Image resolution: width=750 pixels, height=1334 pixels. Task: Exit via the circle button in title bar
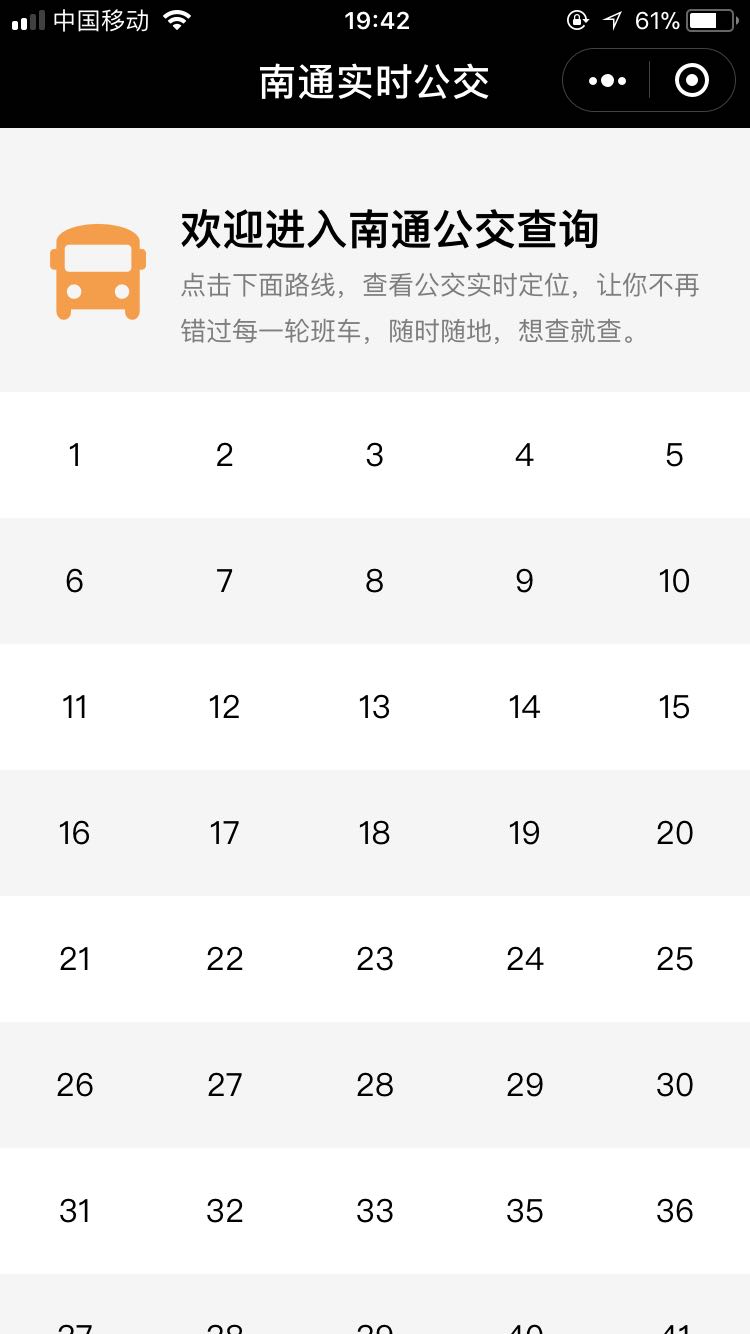click(691, 80)
